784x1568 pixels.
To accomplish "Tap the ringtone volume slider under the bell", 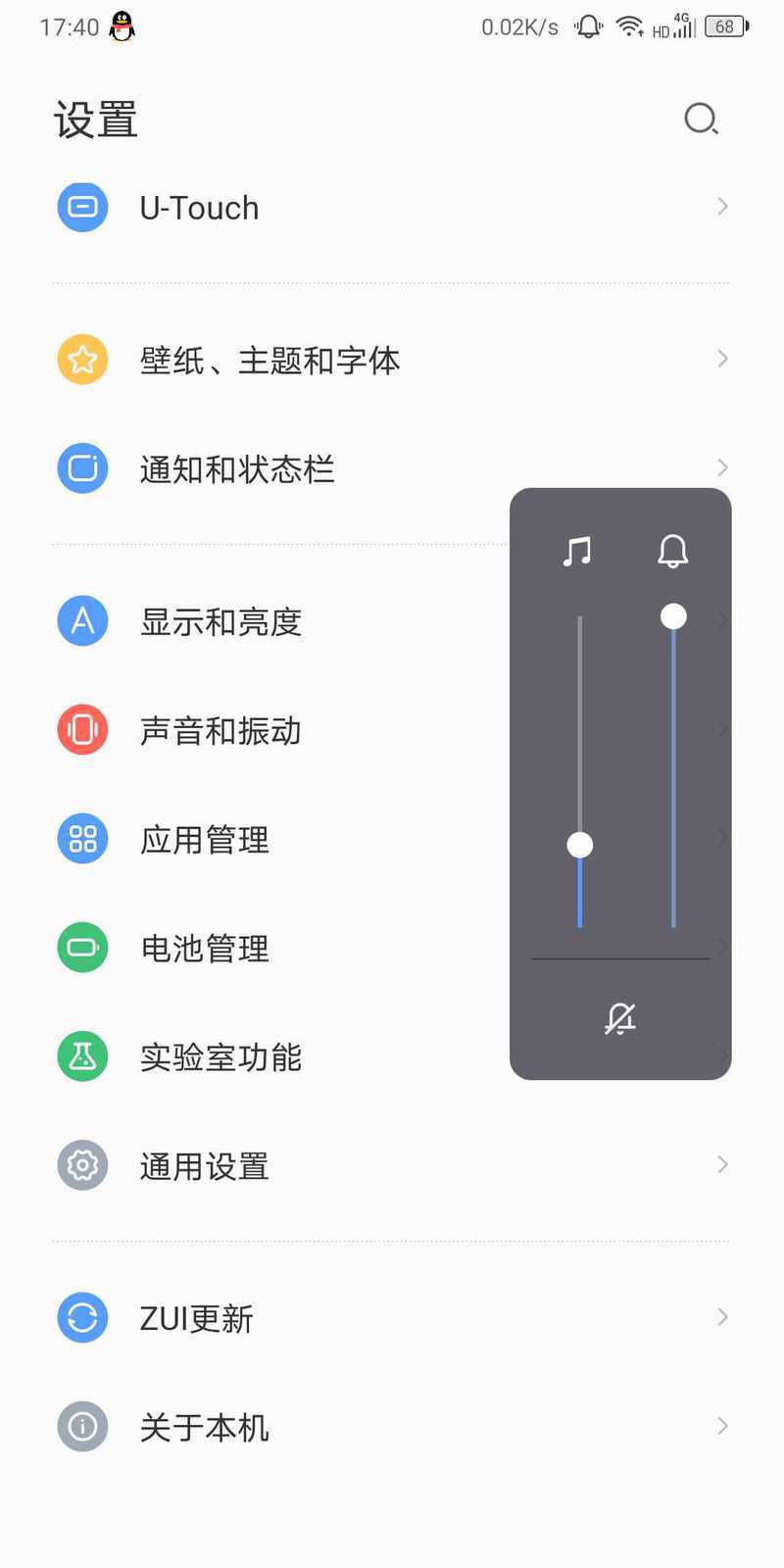I will coord(673,771).
